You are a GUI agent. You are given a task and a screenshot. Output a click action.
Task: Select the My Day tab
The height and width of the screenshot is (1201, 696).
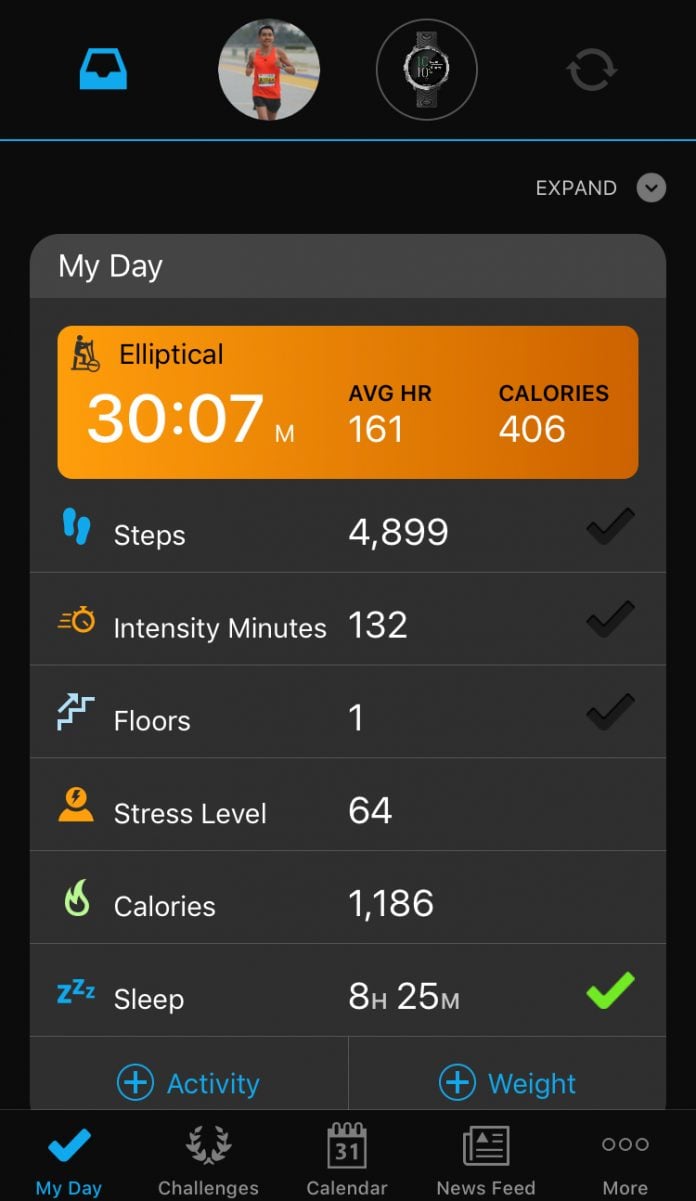coord(69,1160)
